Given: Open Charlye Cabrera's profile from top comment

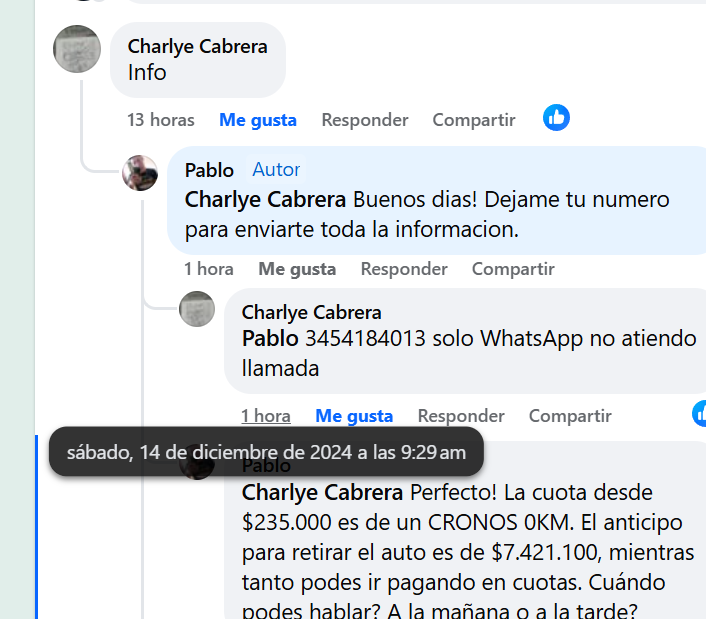Looking at the screenshot, I should (x=197, y=46).
